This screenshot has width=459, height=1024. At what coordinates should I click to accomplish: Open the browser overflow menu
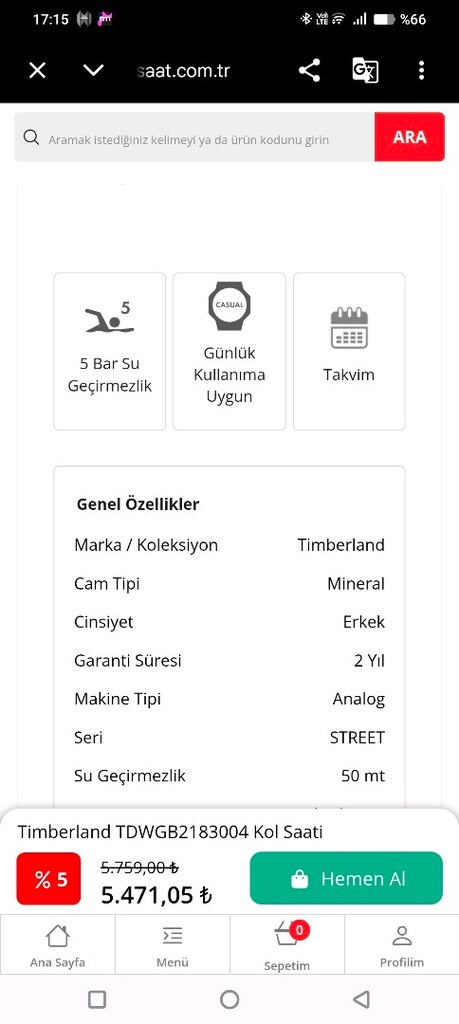tap(422, 71)
